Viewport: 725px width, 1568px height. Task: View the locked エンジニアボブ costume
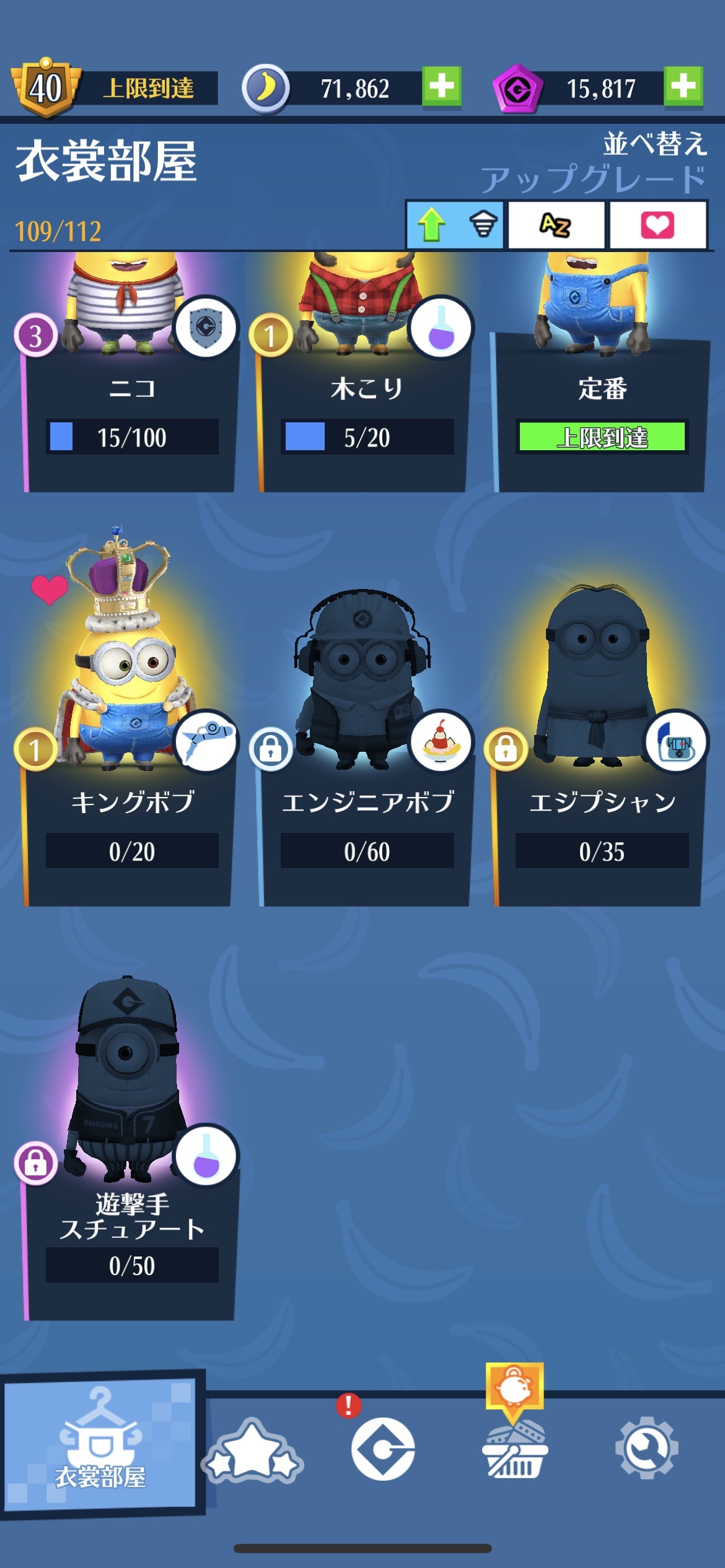point(366,743)
